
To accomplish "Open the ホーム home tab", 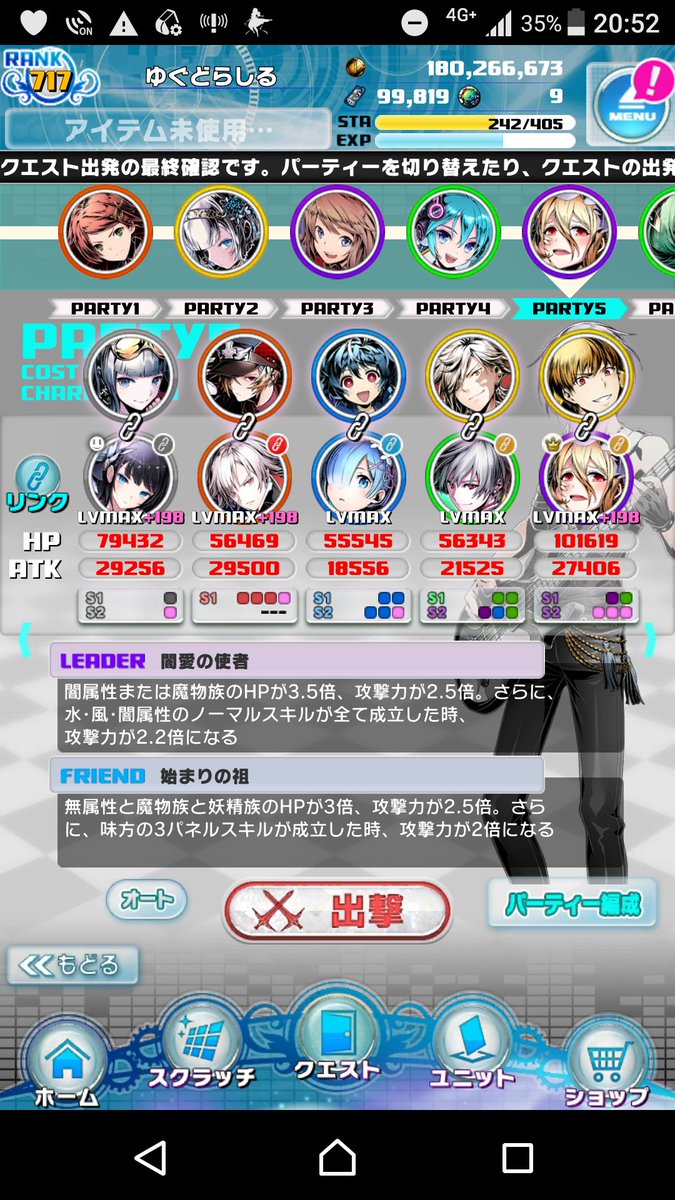I will pos(67,1064).
